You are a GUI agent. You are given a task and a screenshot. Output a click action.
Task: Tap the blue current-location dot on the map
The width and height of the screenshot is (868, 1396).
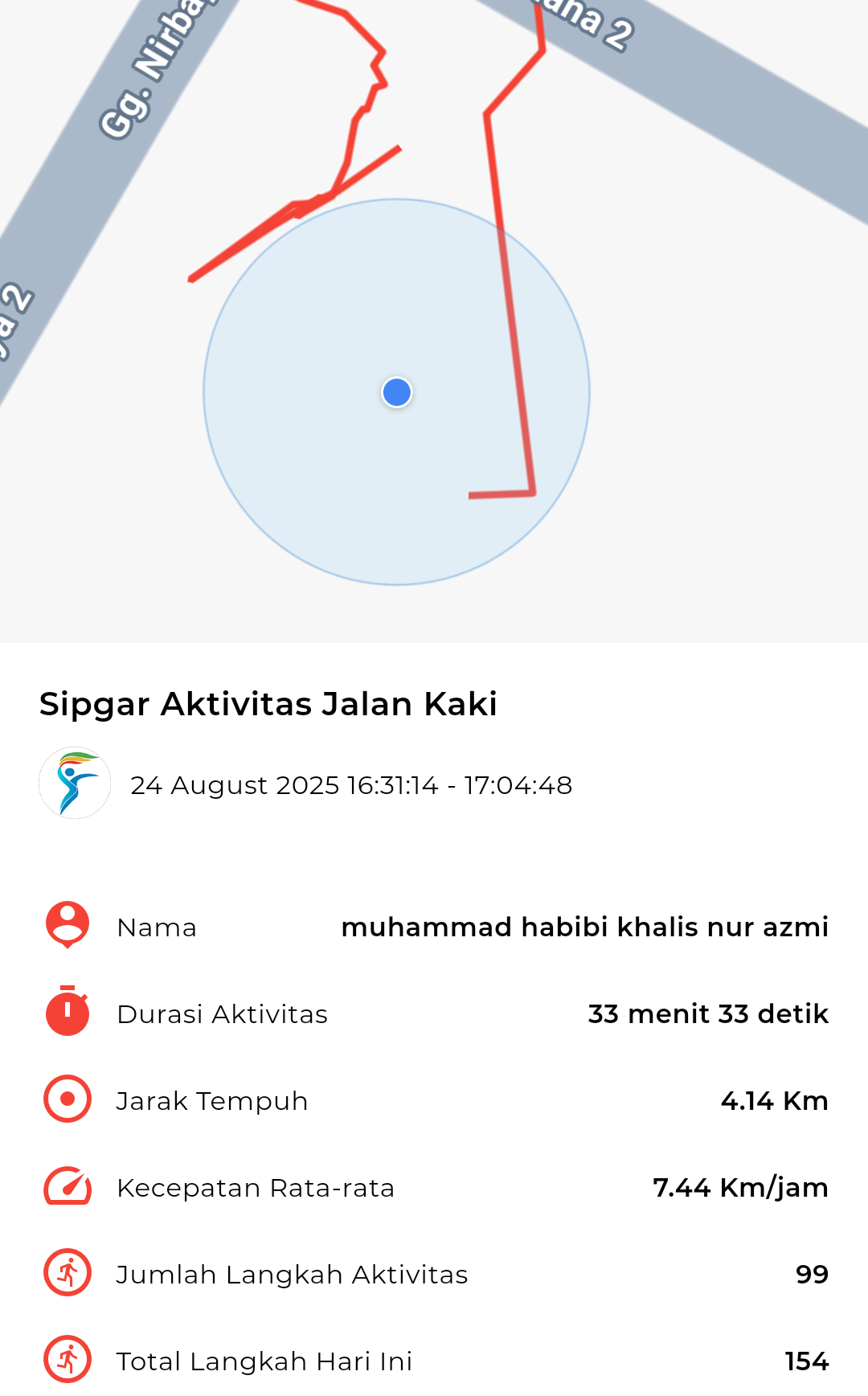(397, 392)
